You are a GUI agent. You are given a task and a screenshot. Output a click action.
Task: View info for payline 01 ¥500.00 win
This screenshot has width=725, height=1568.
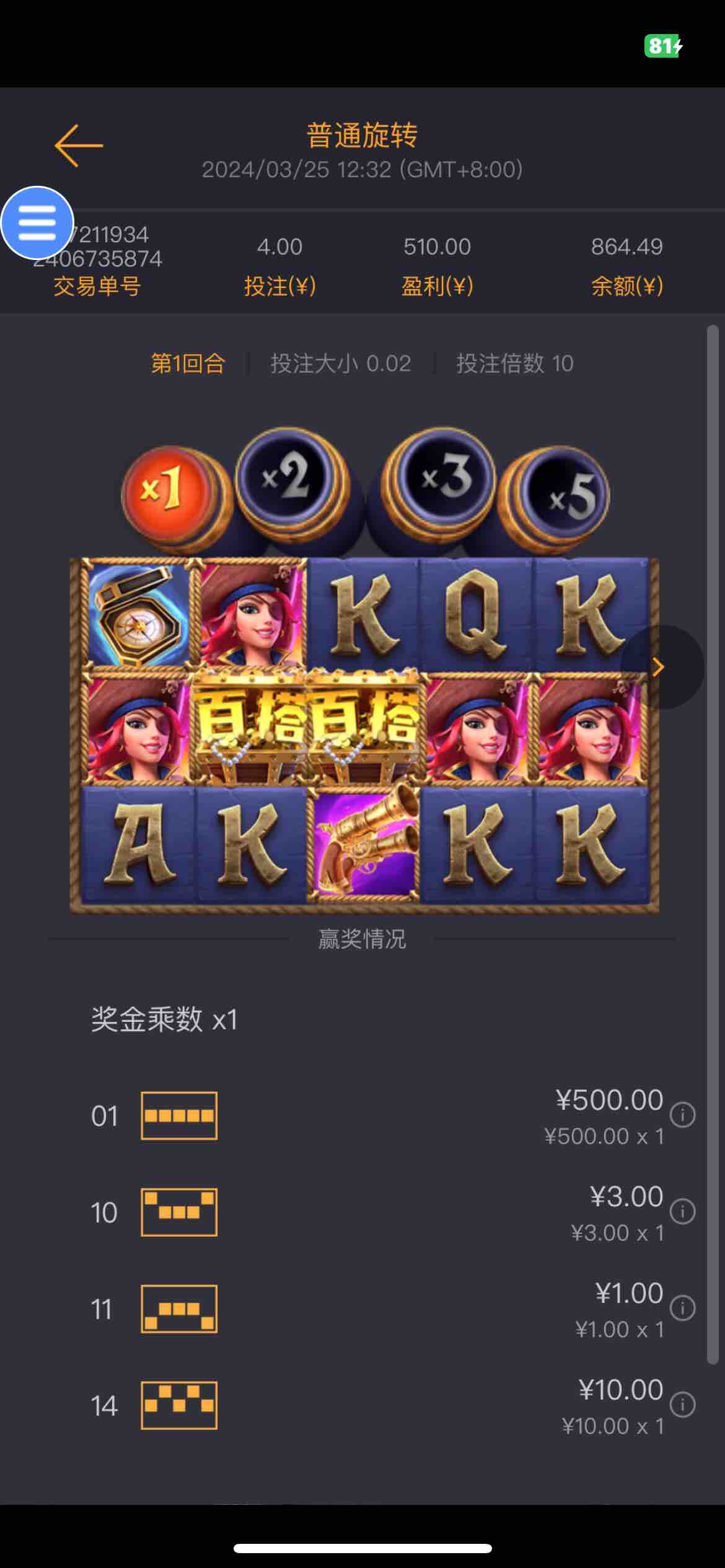point(683,1115)
